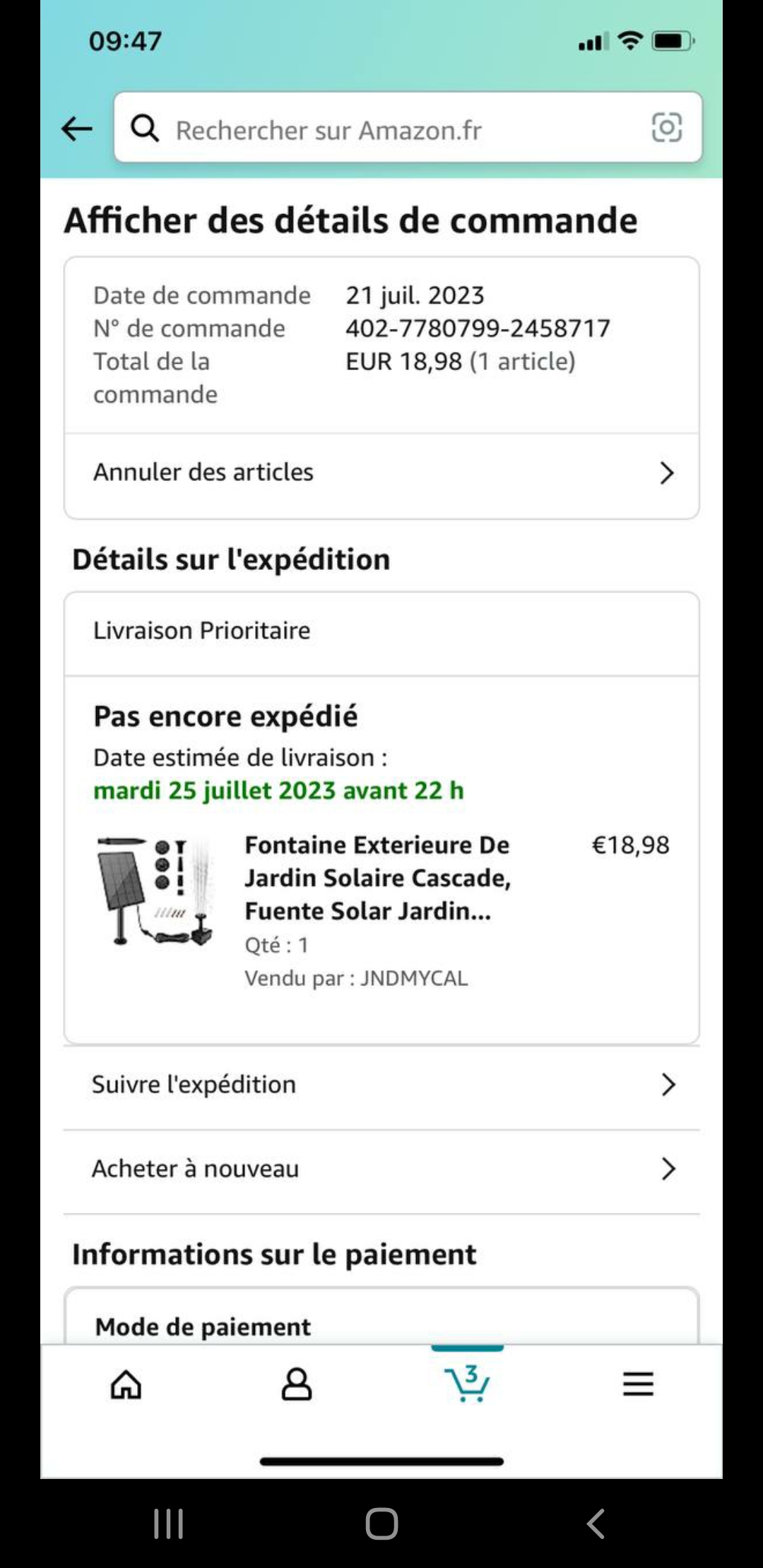Open Suivre l'expédition
Viewport: 763px width, 1568px height.
[381, 1084]
